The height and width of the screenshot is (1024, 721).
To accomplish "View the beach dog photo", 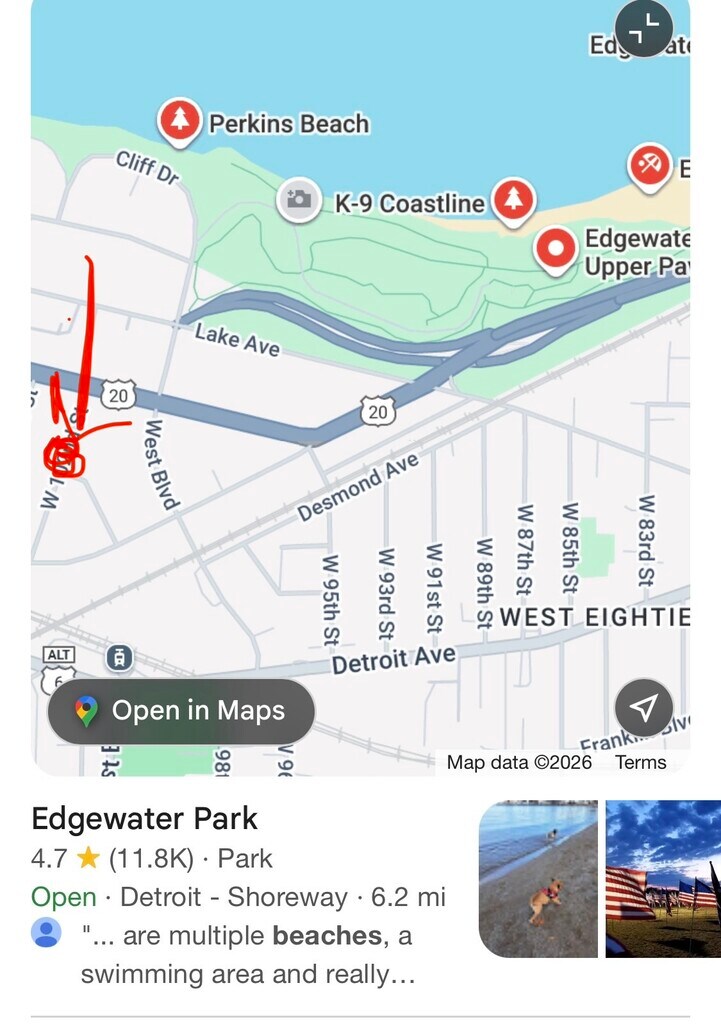I will pyautogui.click(x=538, y=878).
